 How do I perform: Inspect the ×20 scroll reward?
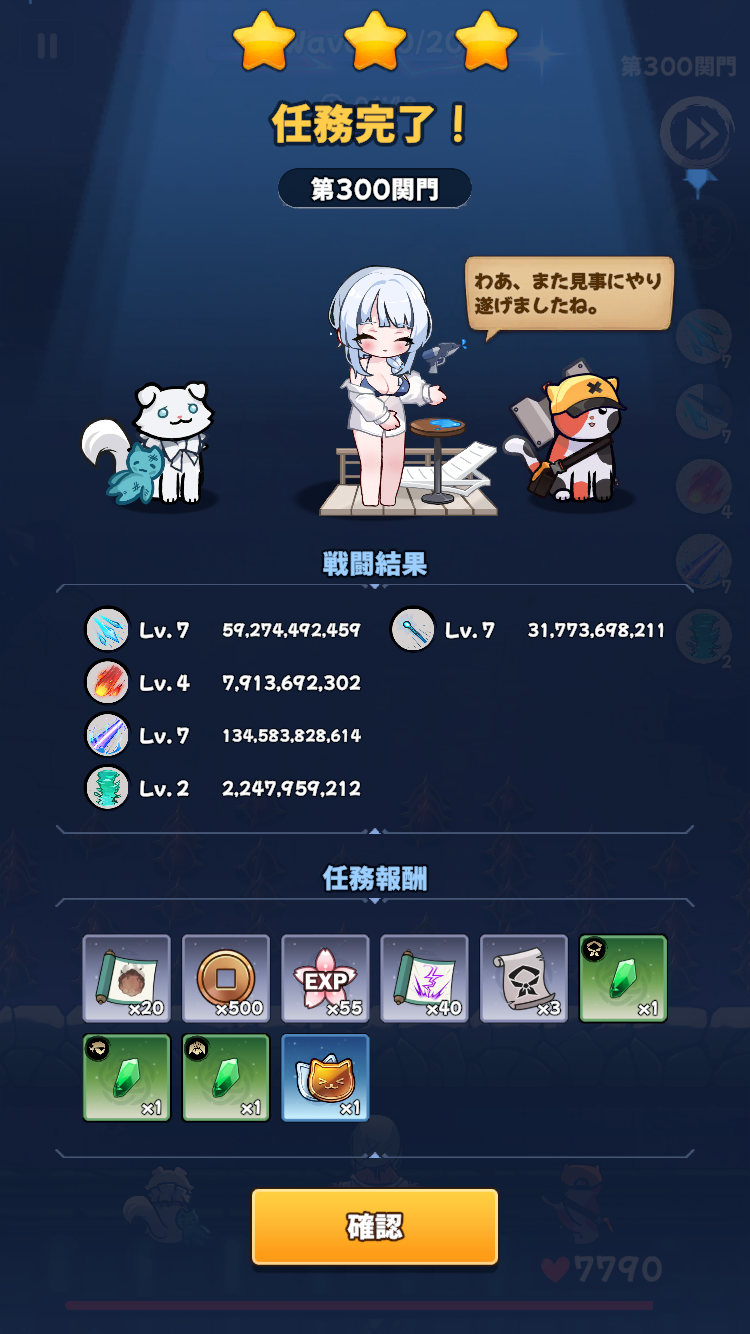(126, 978)
